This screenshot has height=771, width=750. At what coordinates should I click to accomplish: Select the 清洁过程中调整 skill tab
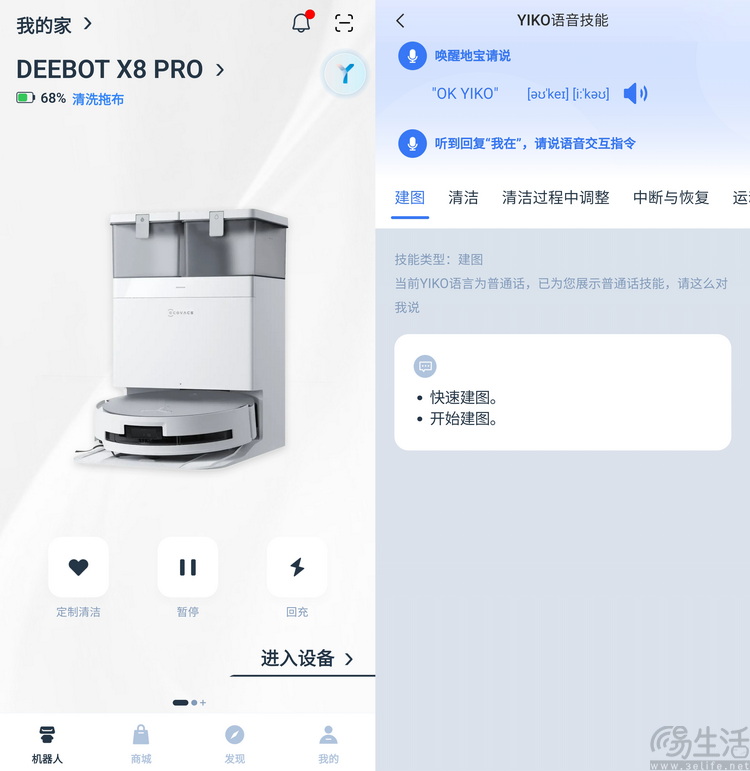point(555,197)
